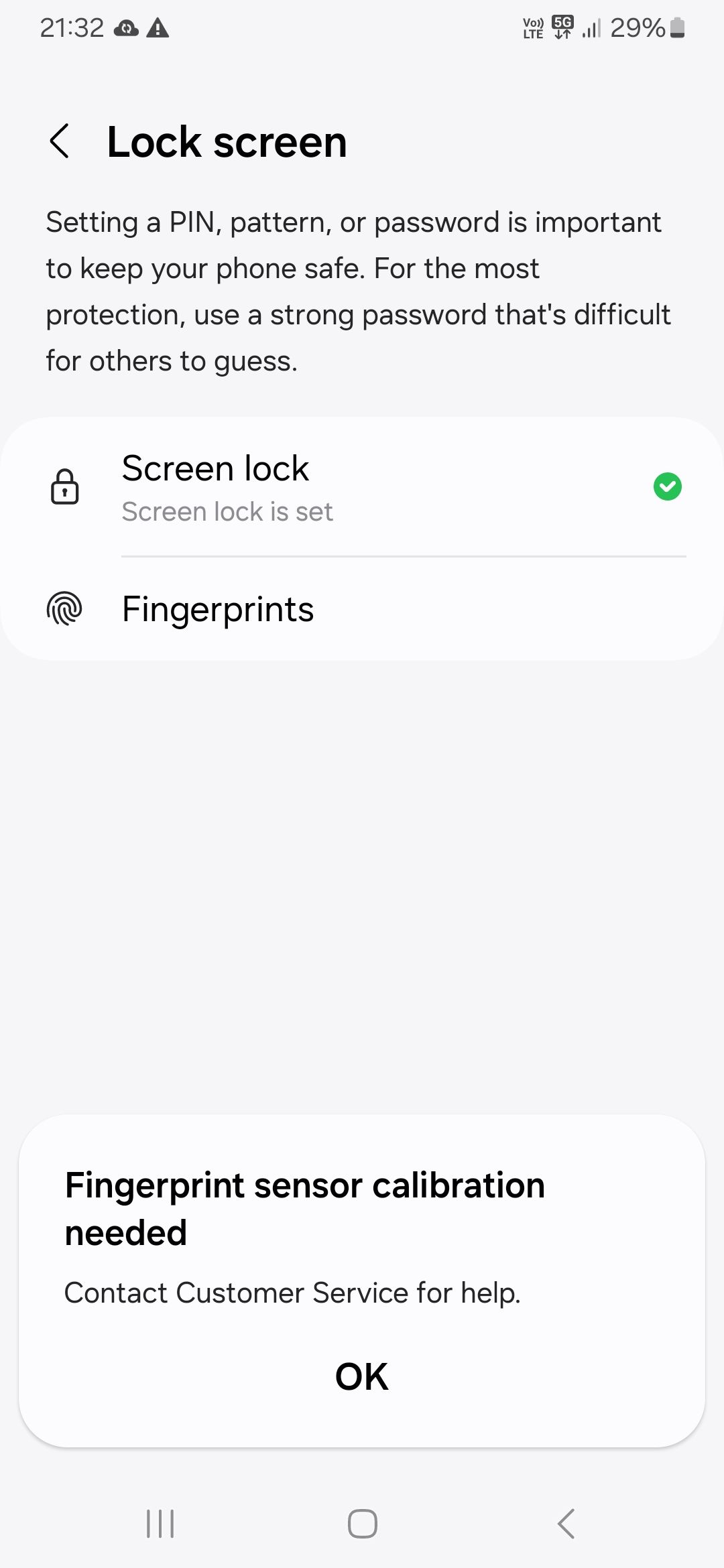Screen dimensions: 724x1568
Task: Tap the battery icon in the status bar
Action: (677, 28)
